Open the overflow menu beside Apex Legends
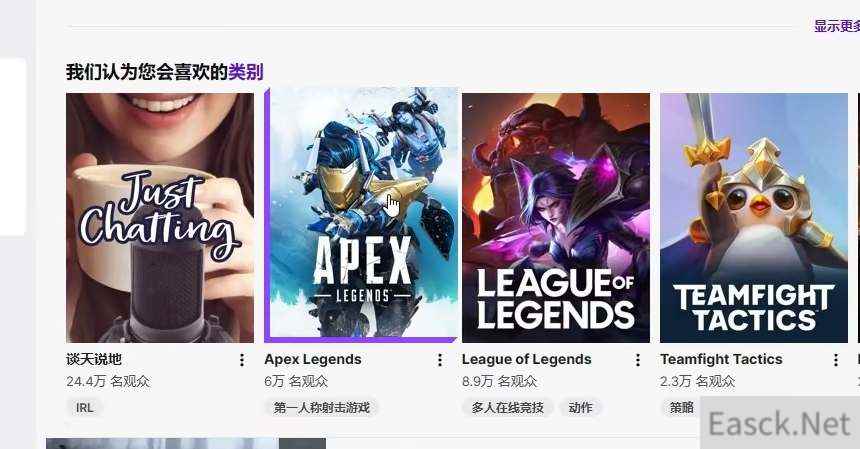 pos(439,360)
